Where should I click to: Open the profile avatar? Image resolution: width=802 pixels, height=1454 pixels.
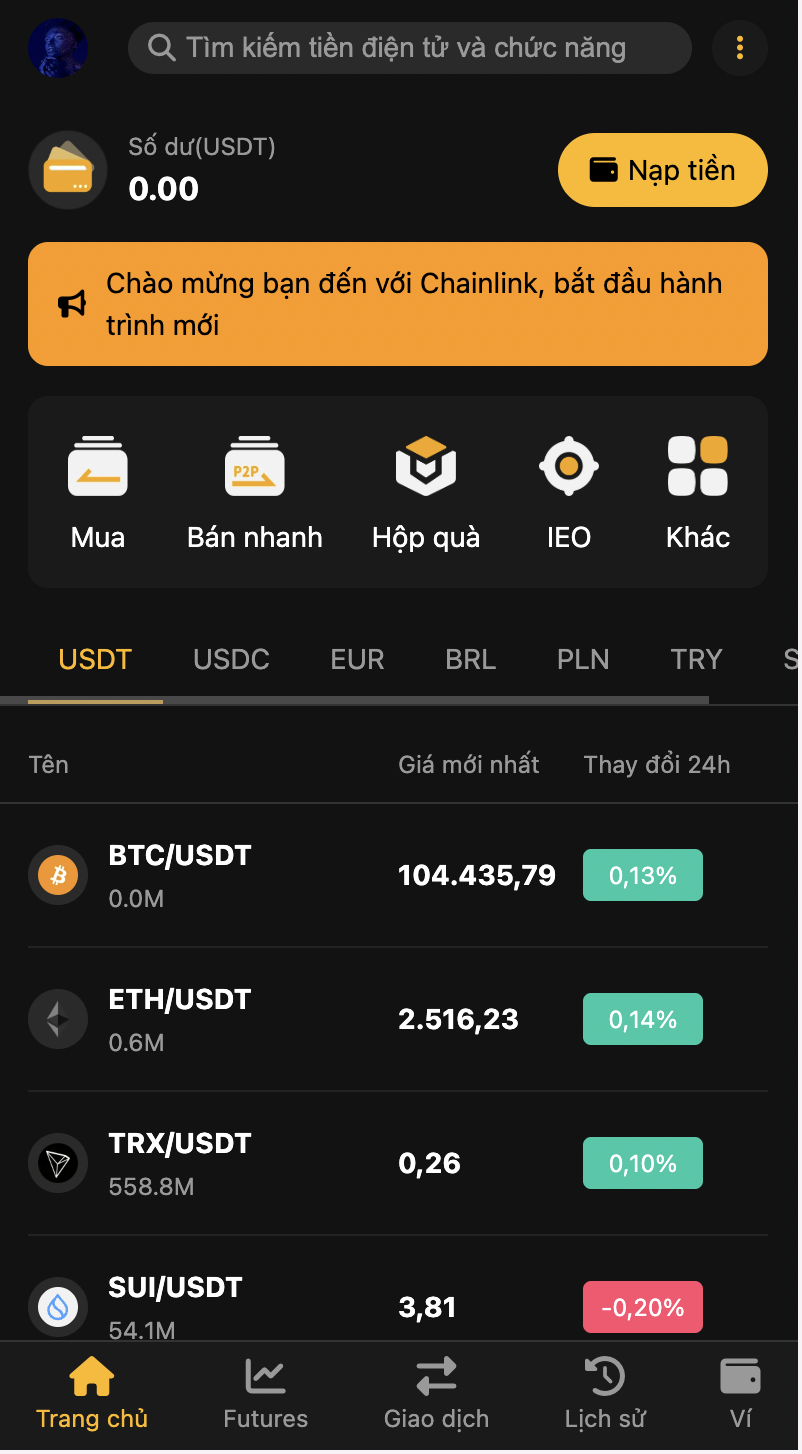[58, 47]
